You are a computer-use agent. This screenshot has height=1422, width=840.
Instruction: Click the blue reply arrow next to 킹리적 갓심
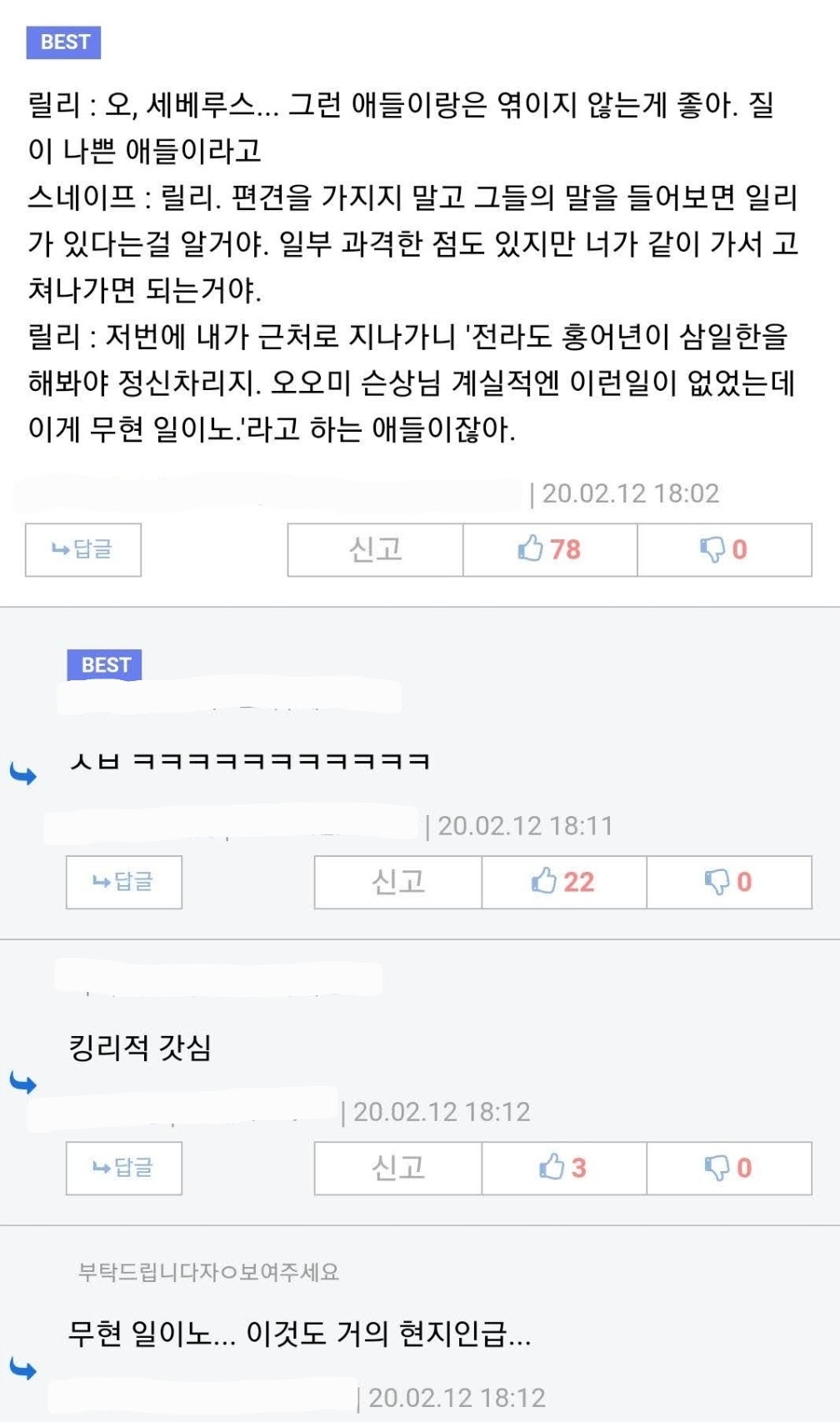click(x=22, y=1084)
